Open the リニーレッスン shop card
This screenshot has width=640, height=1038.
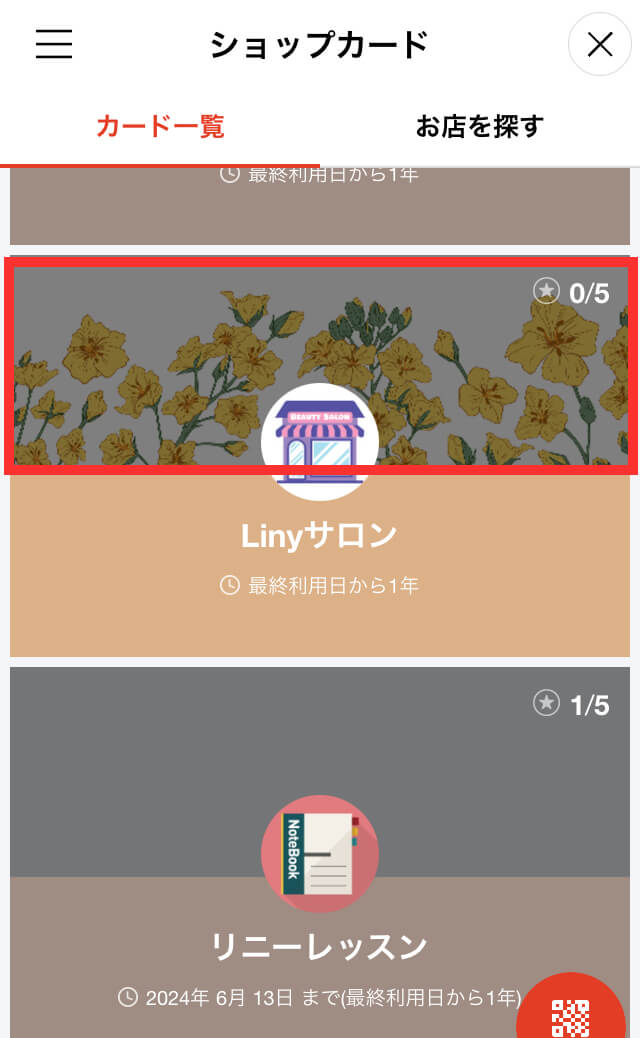pyautogui.click(x=320, y=945)
